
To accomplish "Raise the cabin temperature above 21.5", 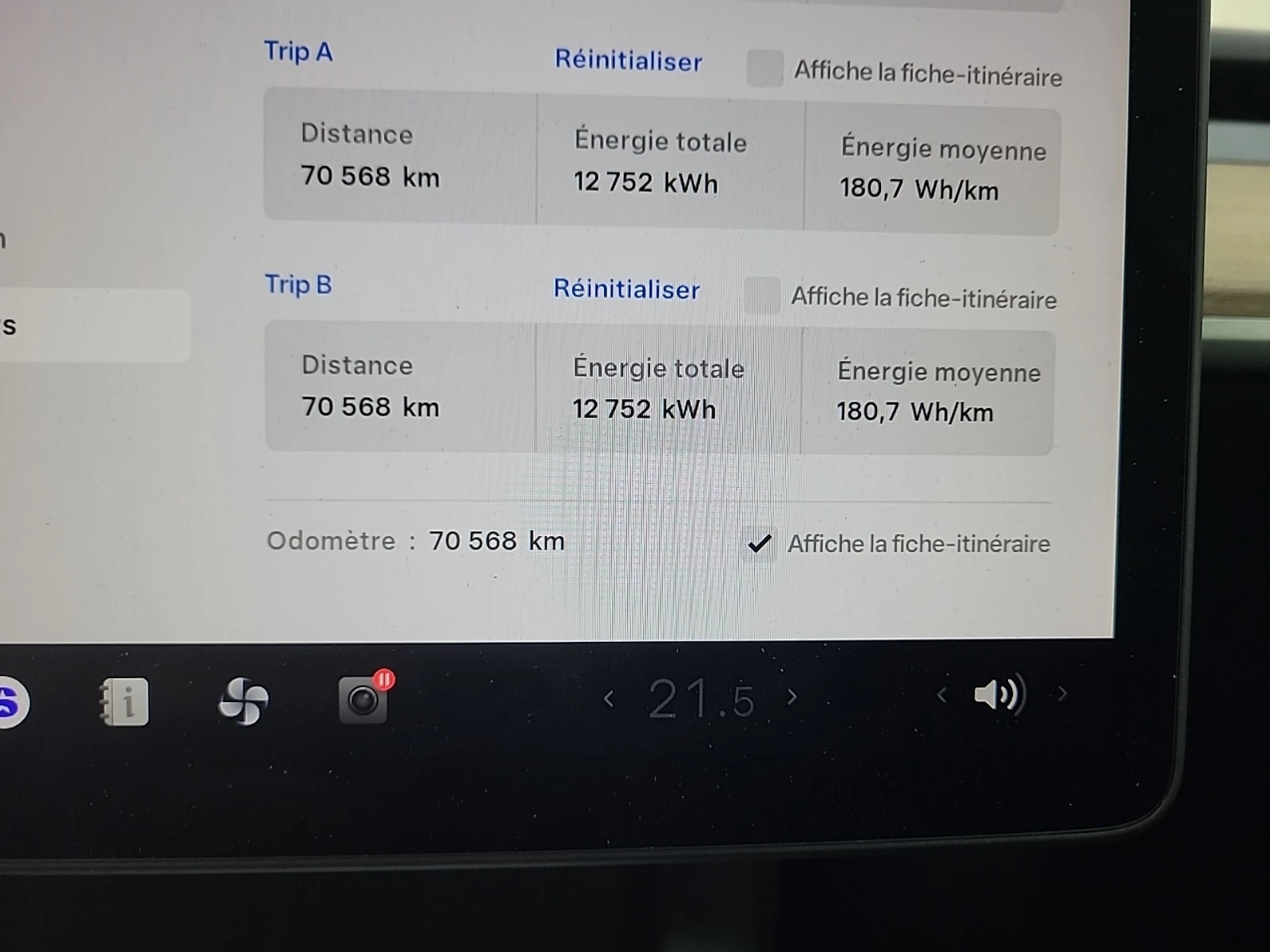I will tap(792, 697).
